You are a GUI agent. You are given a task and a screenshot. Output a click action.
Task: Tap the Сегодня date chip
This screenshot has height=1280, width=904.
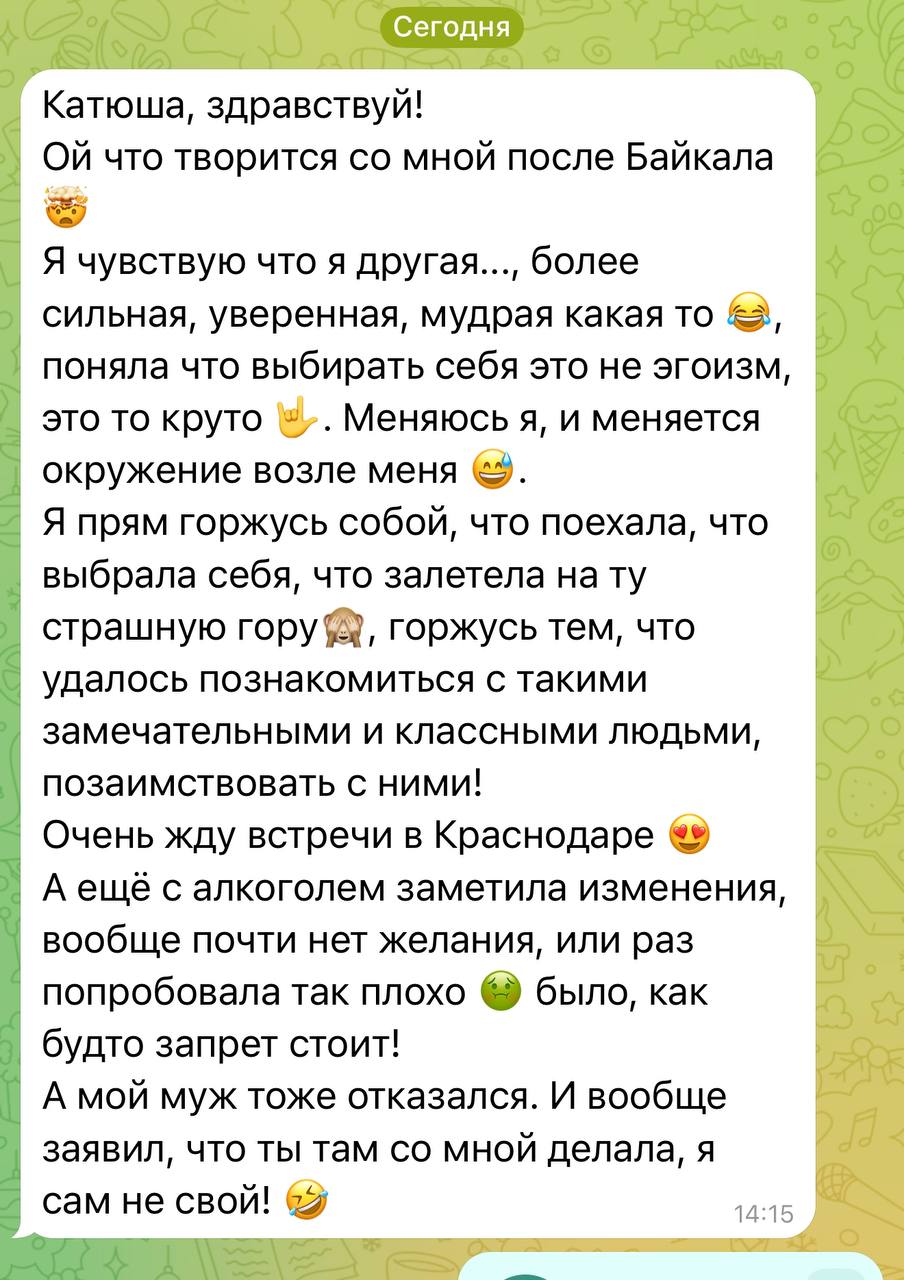451,28
